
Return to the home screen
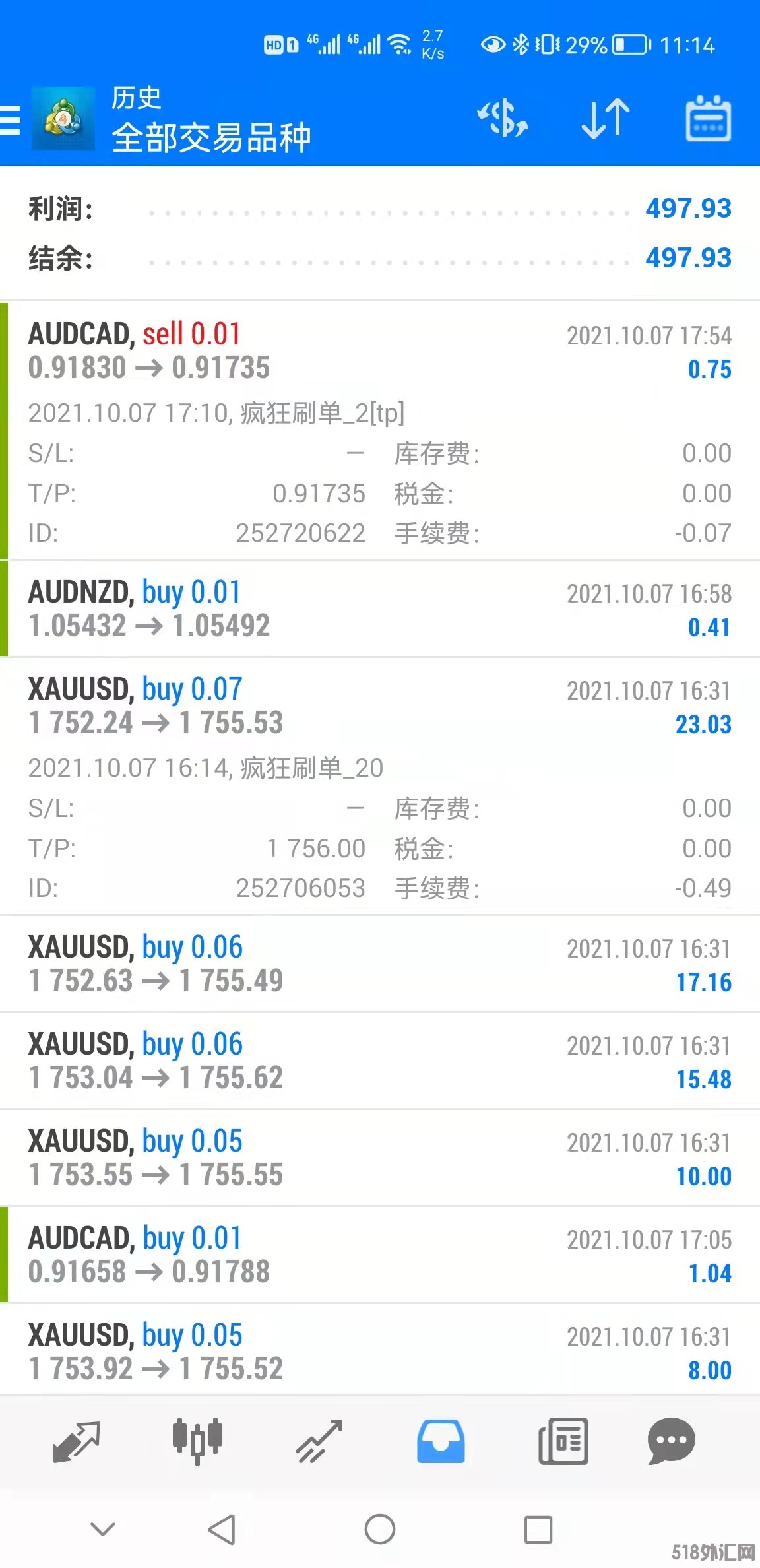pyautogui.click(x=380, y=1529)
